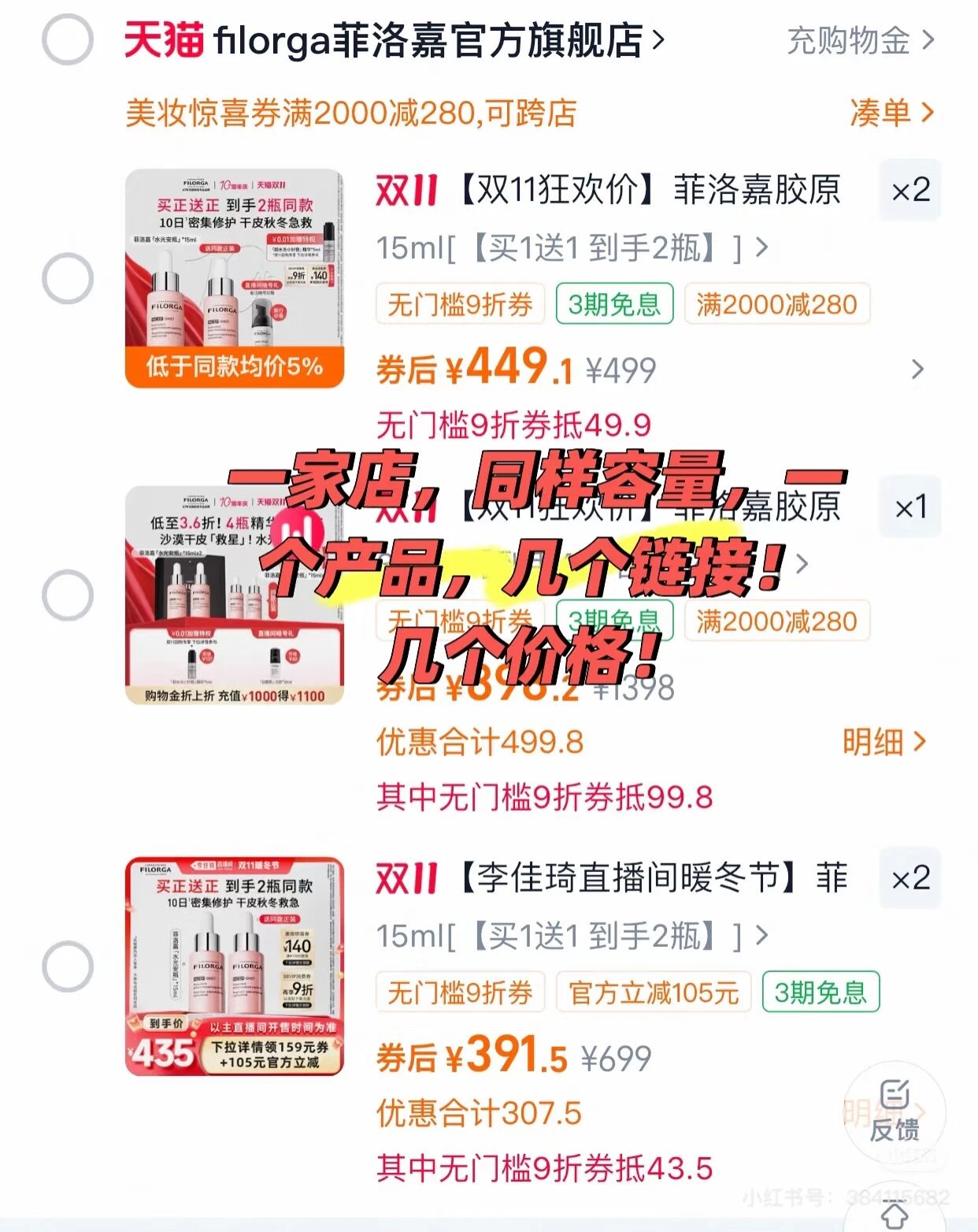The height and width of the screenshot is (1232, 978).
Task: Change quantity x2 on the 李佳琦直播间 item
Action: point(909,878)
